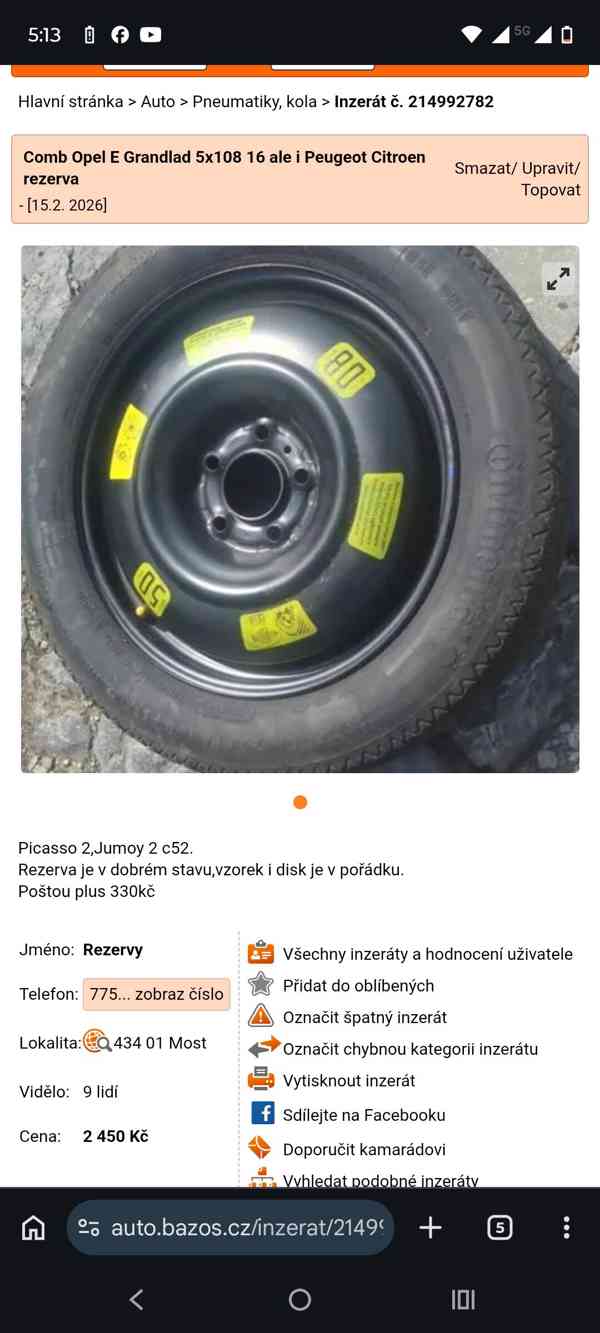
Task: Open the Hlavní stránka breadcrumb link
Action: tap(70, 102)
